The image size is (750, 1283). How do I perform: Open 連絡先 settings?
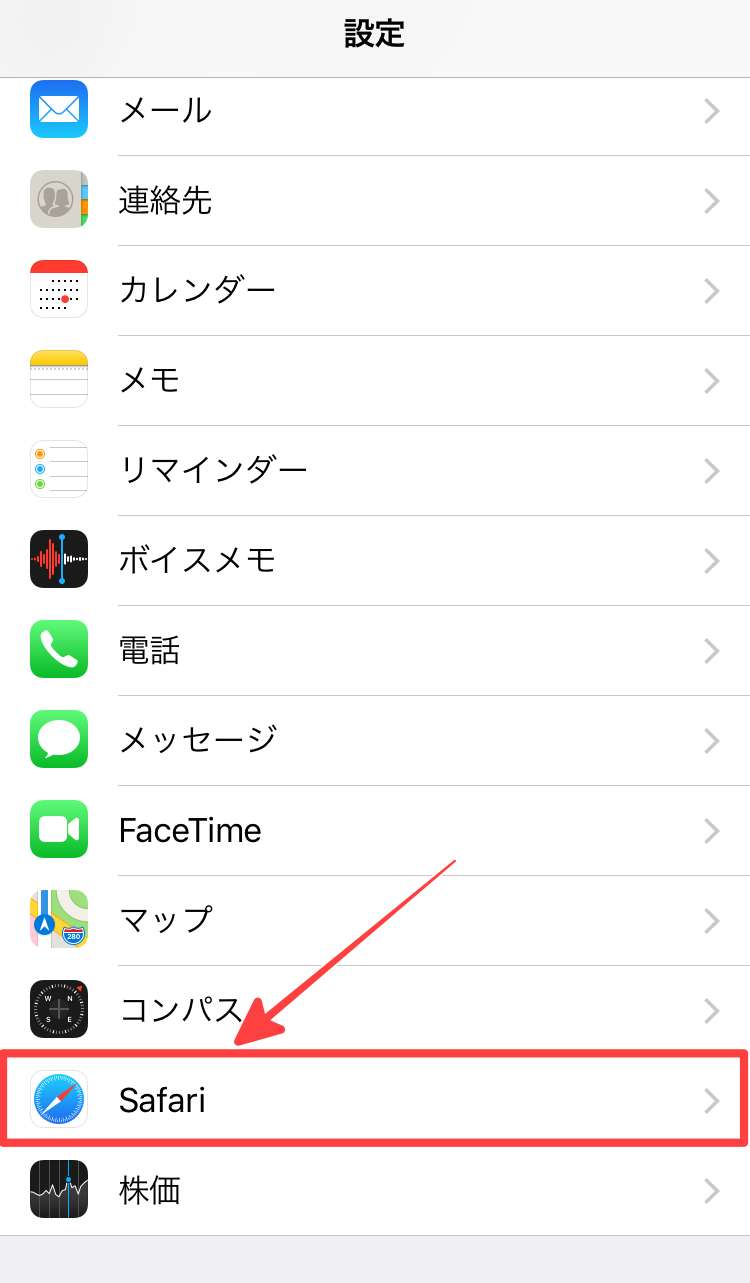click(375, 200)
